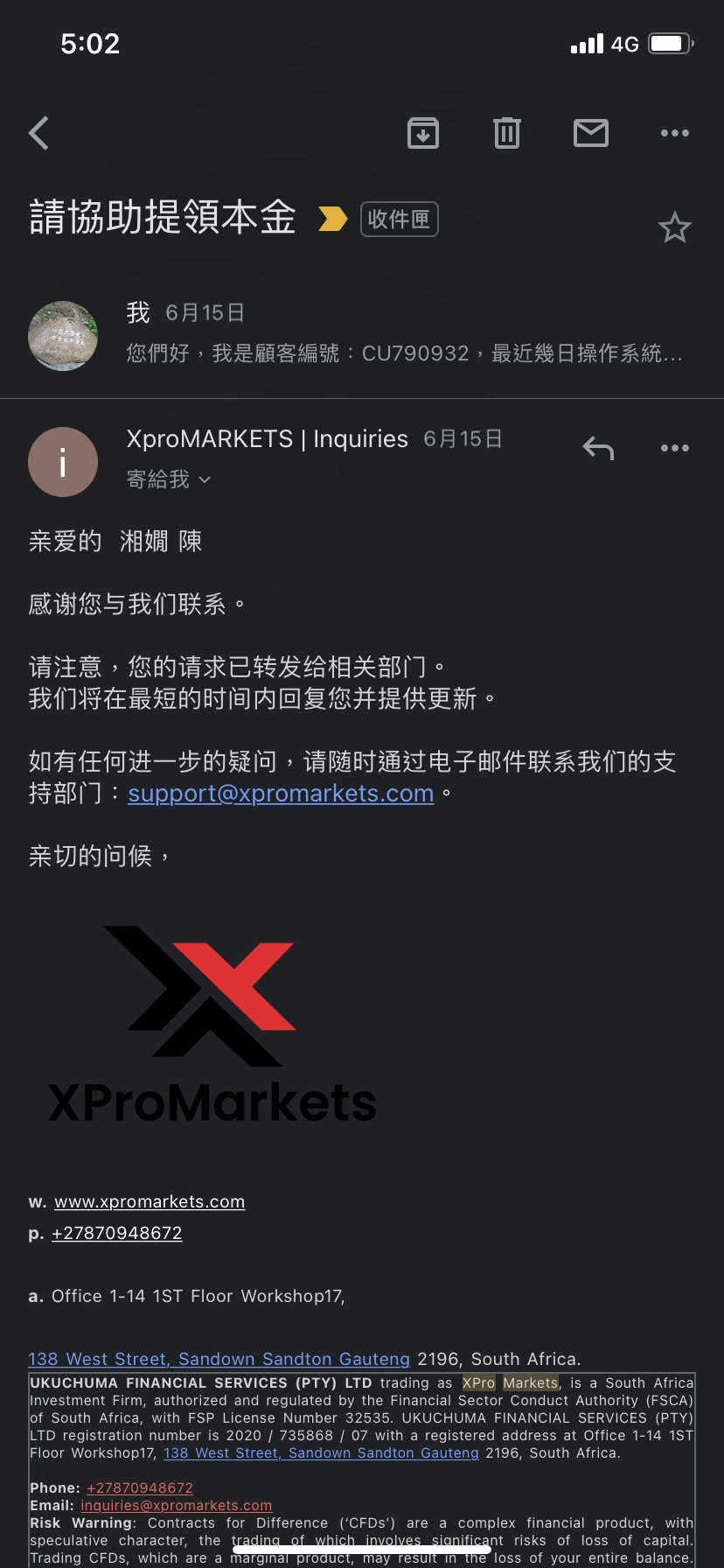The image size is (724, 1568).
Task: Open the blue 138 West Street address link
Action: [219, 1359]
